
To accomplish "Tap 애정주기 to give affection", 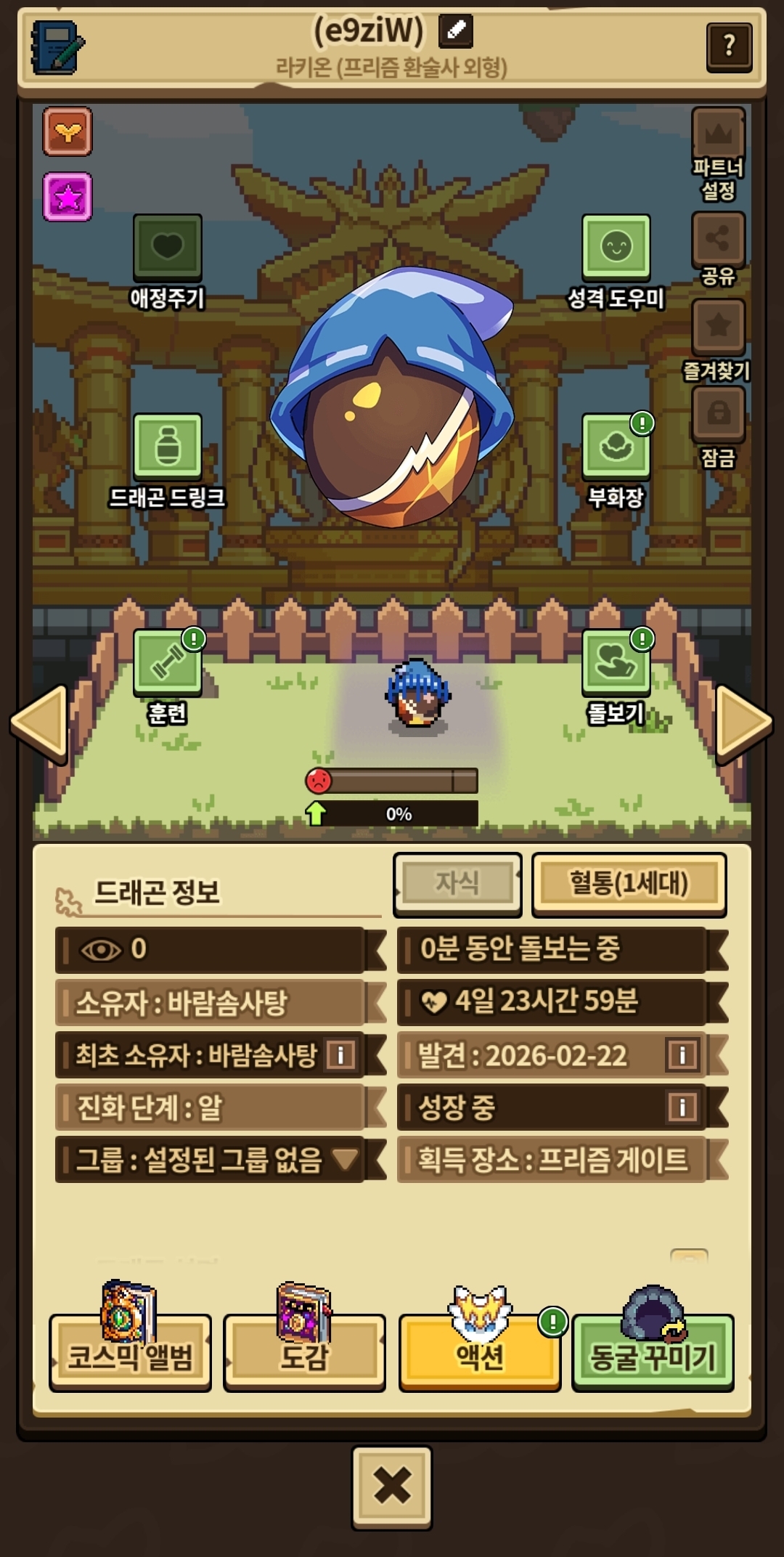I will (167, 248).
